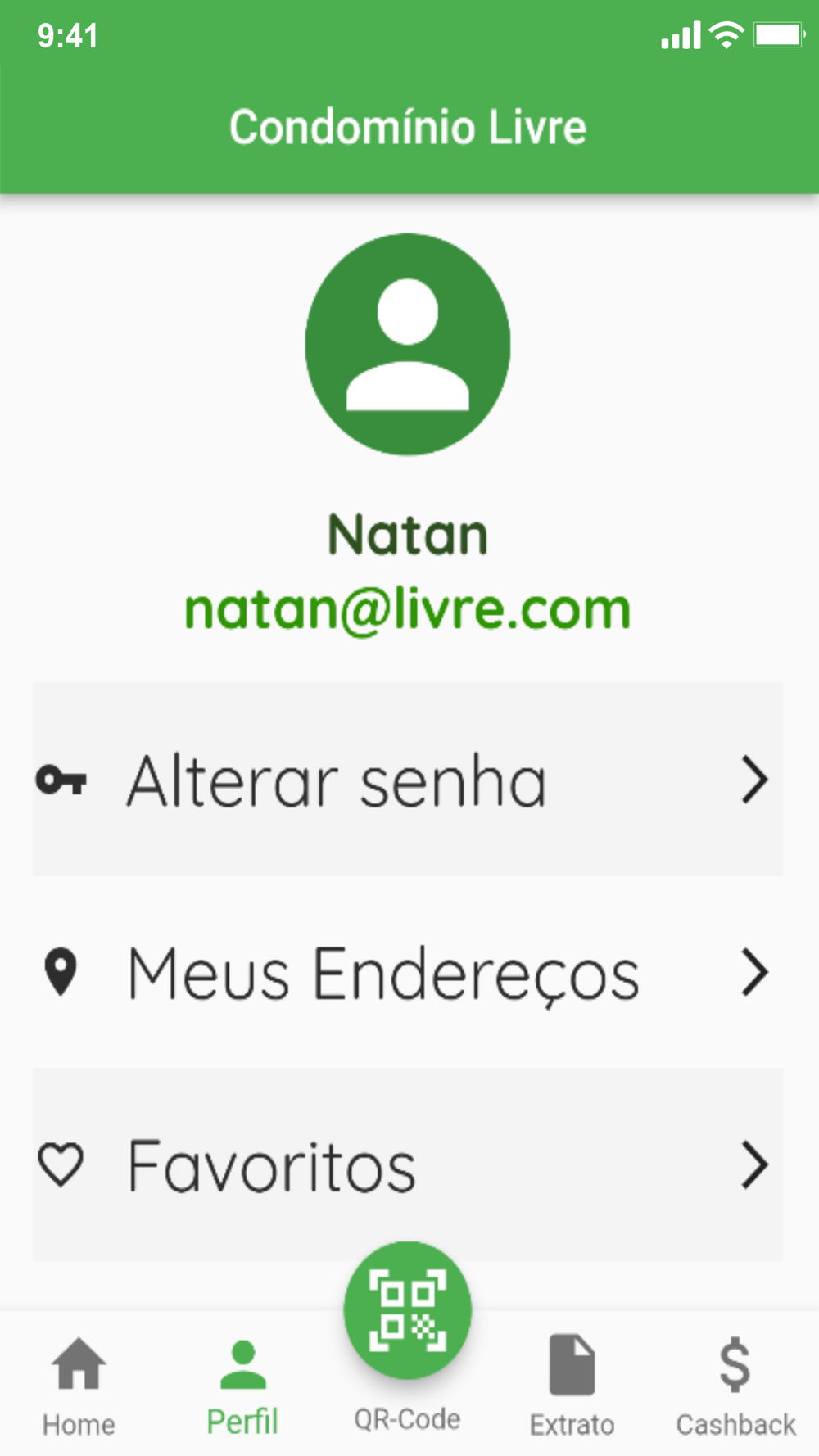Switch to the Home tab
The image size is (819, 1456).
[x=79, y=1386]
